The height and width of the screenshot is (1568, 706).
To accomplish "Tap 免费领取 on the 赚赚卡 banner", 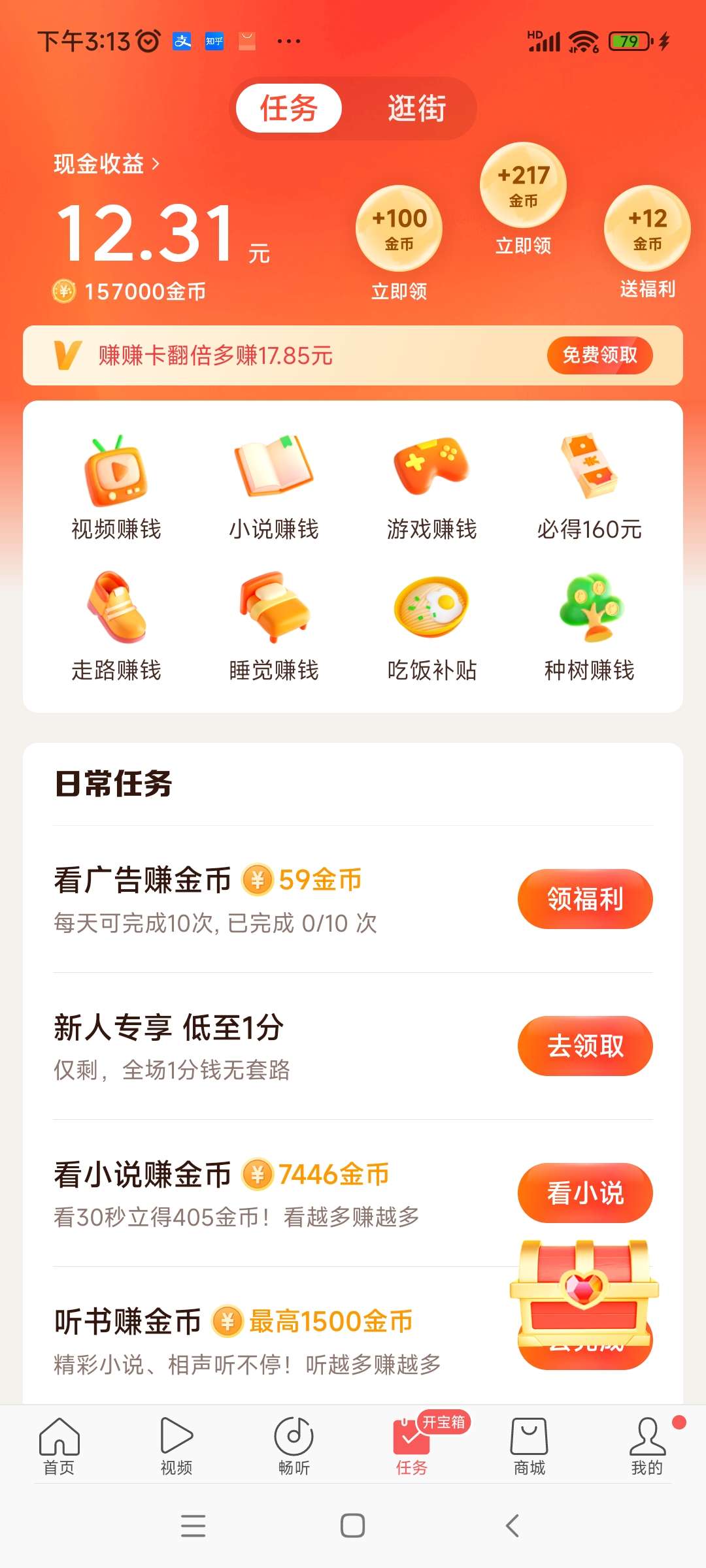I will (599, 355).
